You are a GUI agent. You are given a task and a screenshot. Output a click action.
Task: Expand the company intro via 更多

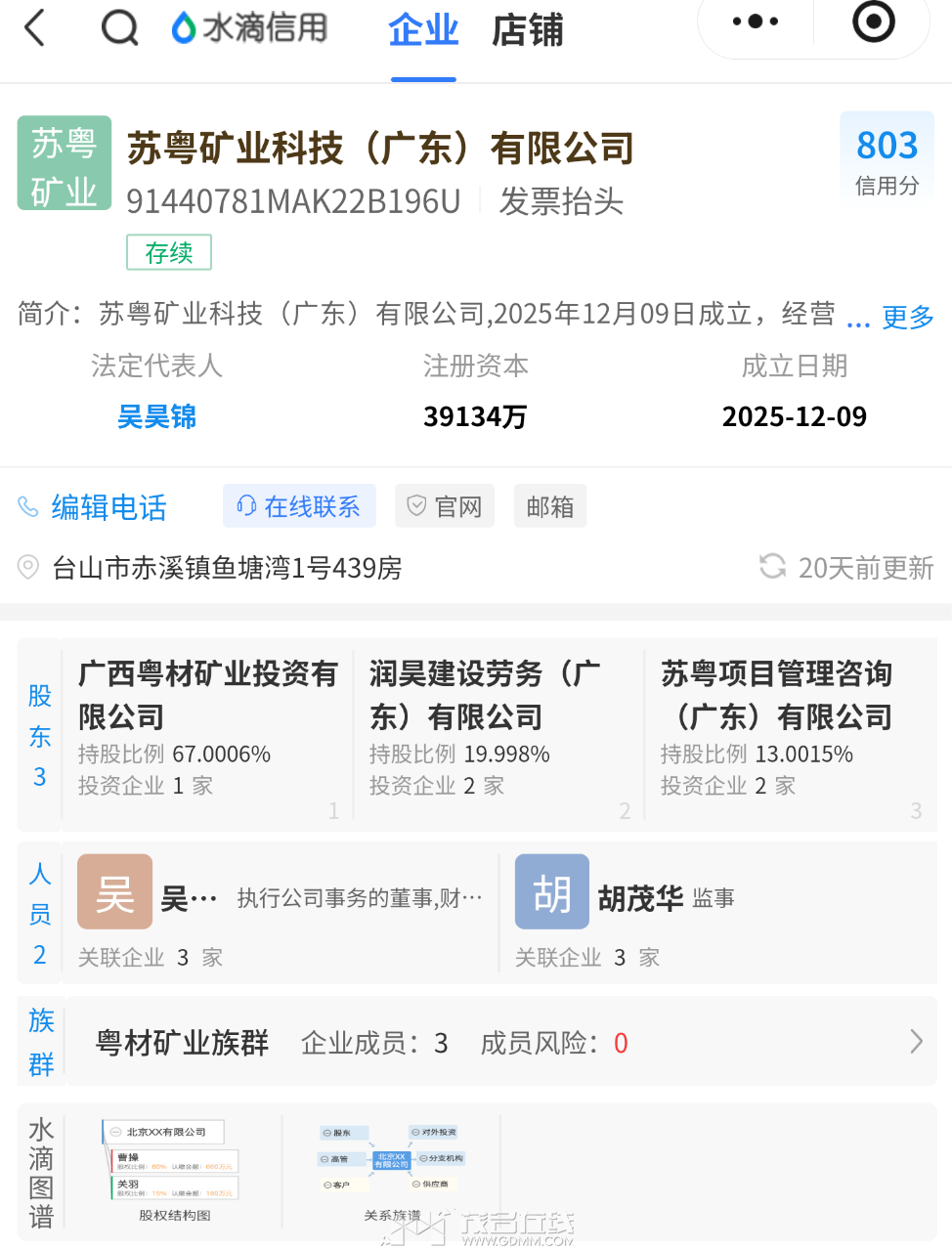tap(907, 317)
